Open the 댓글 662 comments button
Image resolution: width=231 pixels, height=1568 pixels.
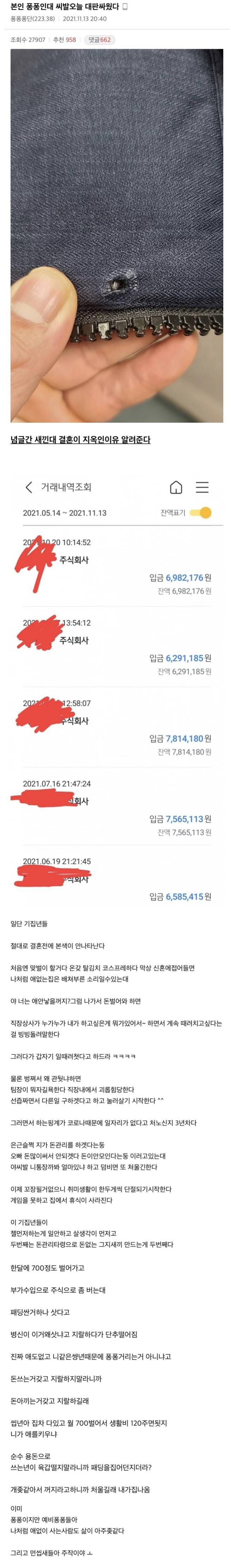click(98, 40)
